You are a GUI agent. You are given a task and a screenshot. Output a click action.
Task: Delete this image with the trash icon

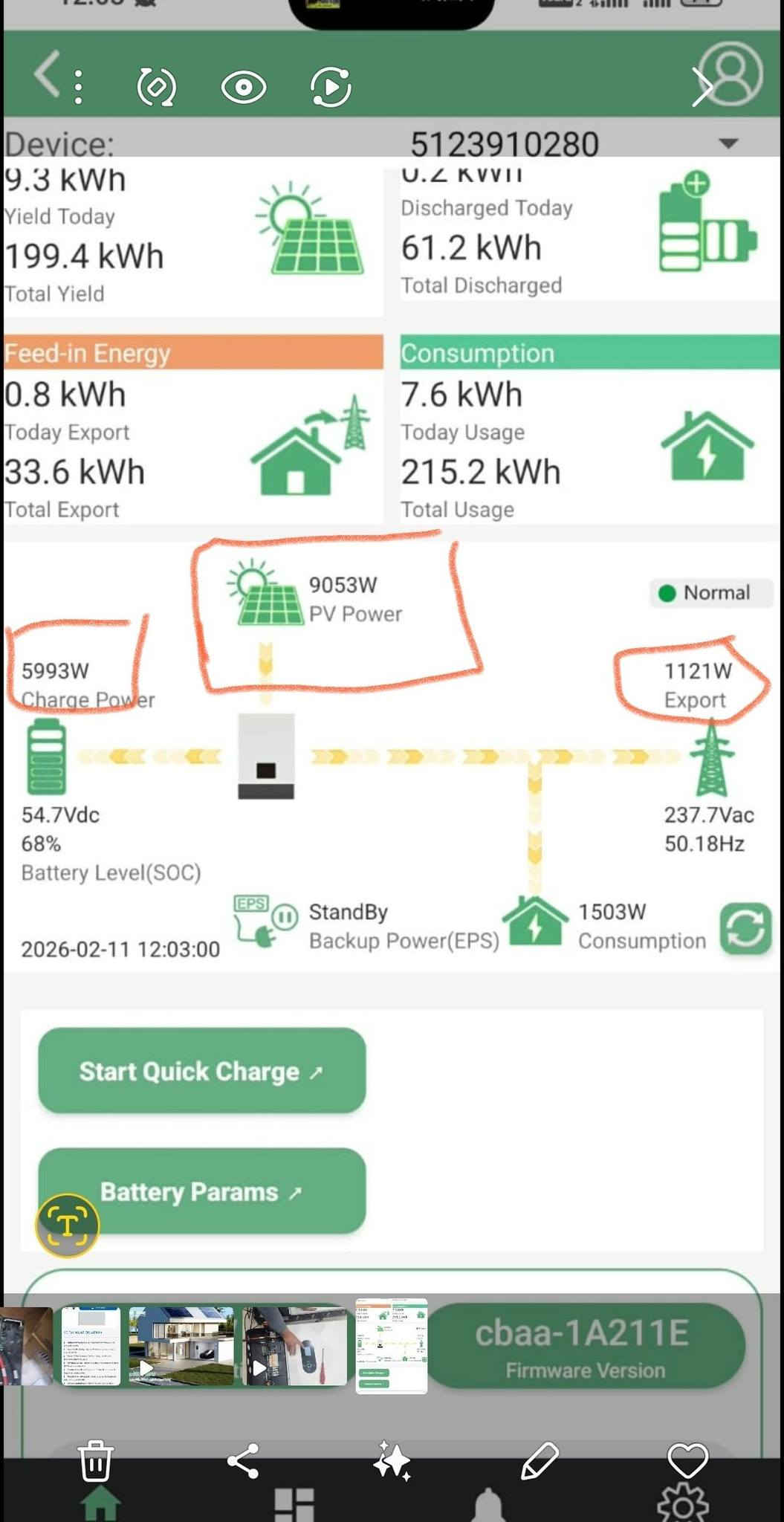(x=96, y=1460)
